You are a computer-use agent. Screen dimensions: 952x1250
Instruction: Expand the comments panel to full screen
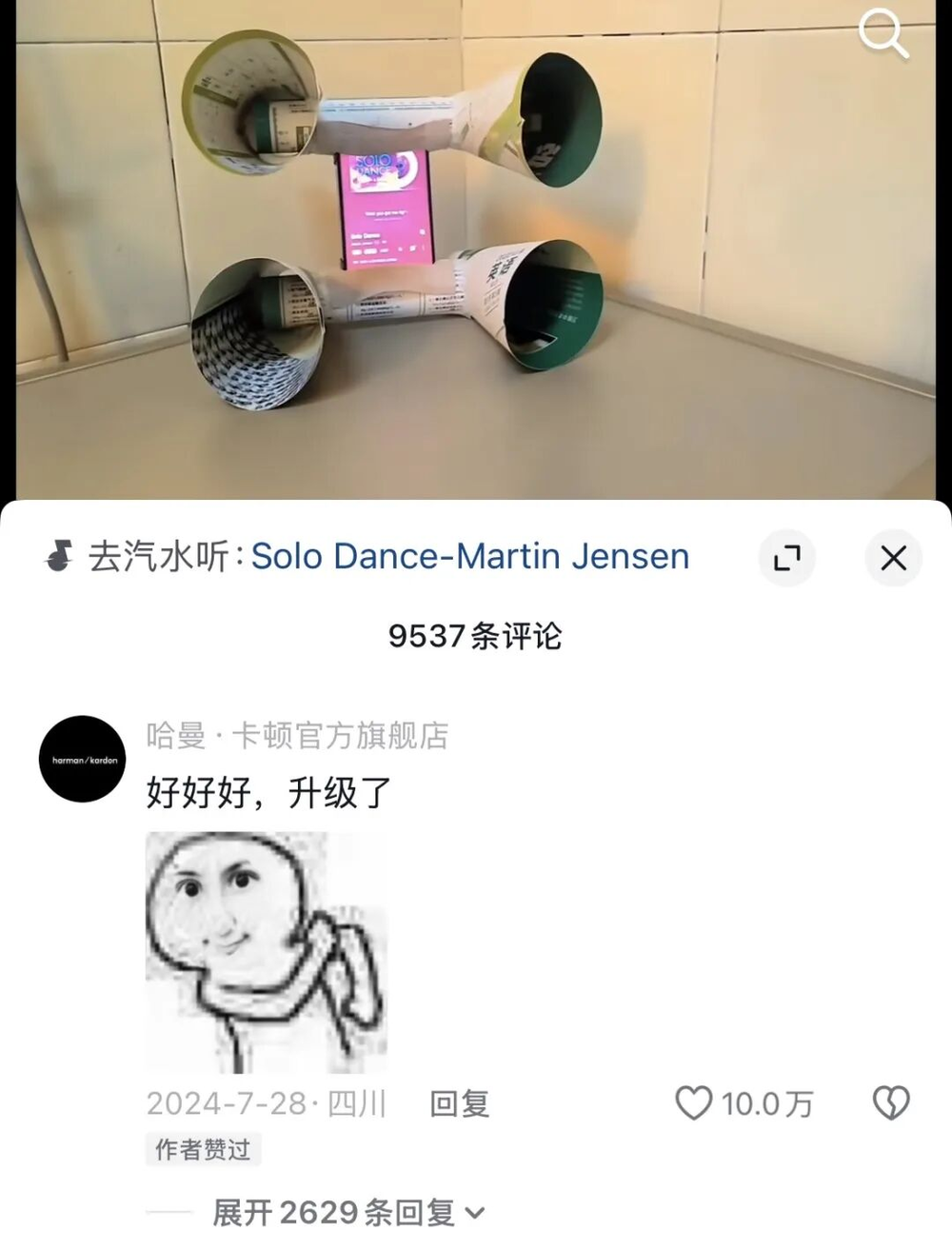coord(786,558)
